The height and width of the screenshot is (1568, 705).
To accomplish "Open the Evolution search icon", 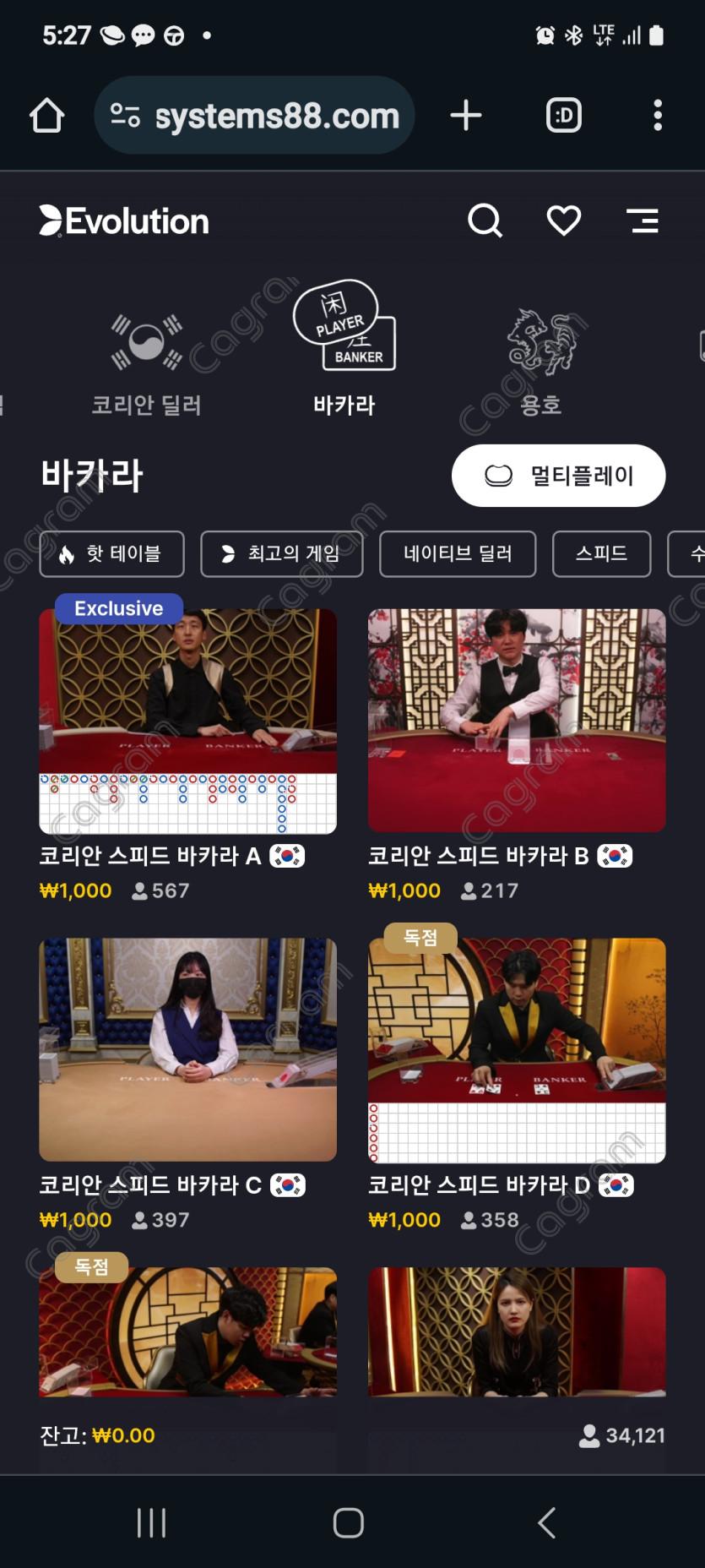I will pyautogui.click(x=485, y=221).
